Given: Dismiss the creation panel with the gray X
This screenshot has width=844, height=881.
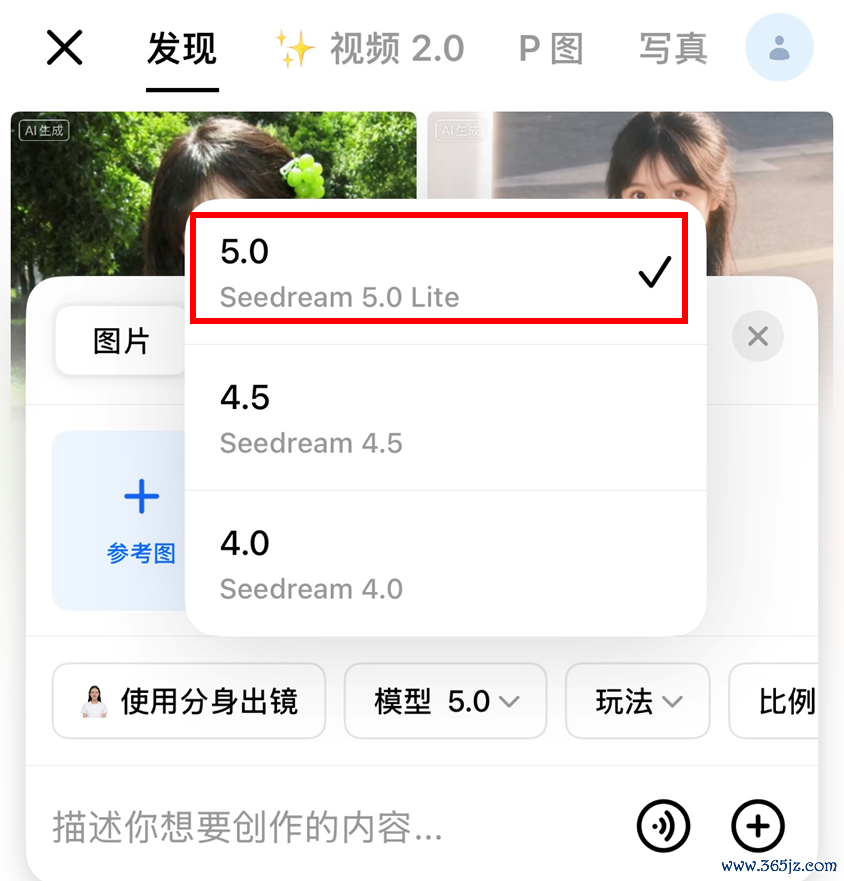Looking at the screenshot, I should 757,337.
